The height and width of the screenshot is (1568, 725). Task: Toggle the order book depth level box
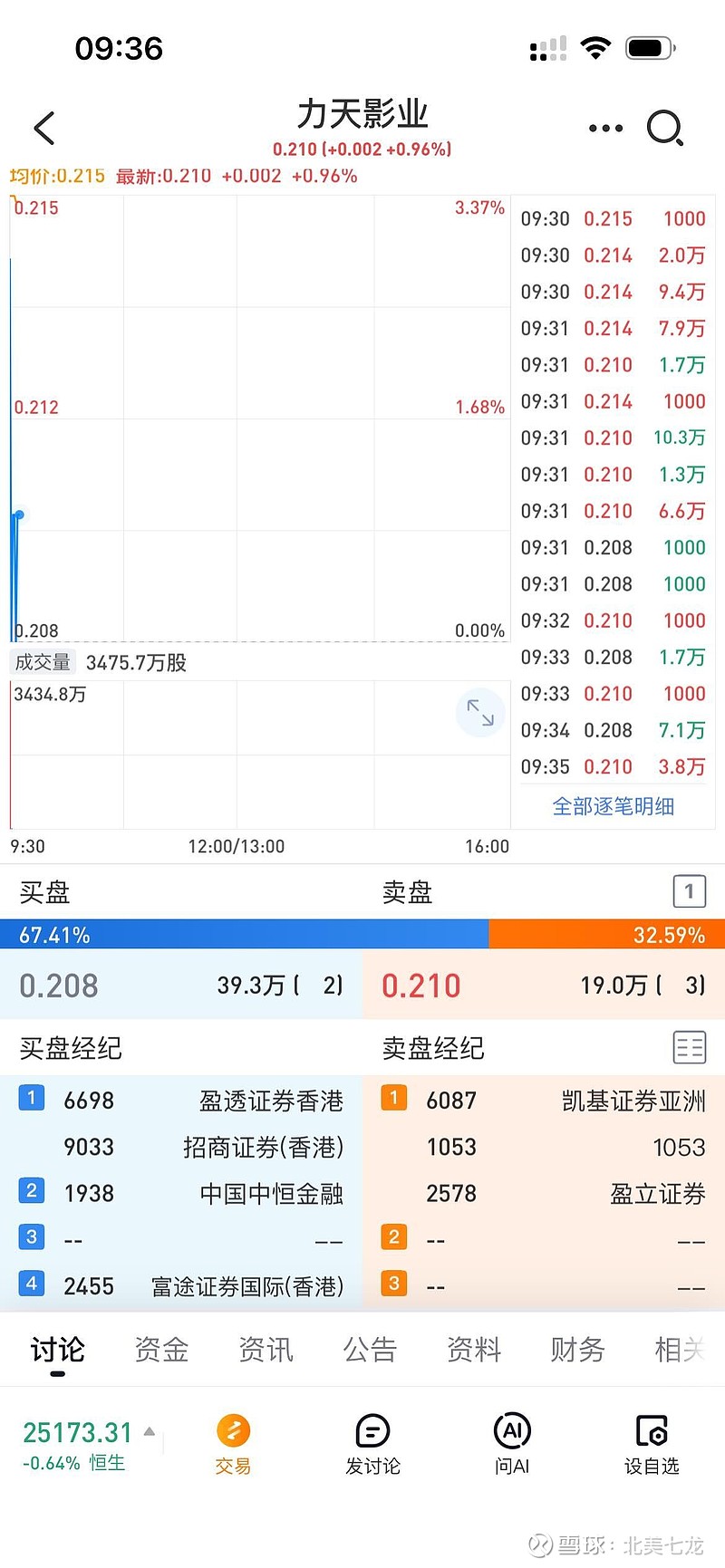click(690, 891)
